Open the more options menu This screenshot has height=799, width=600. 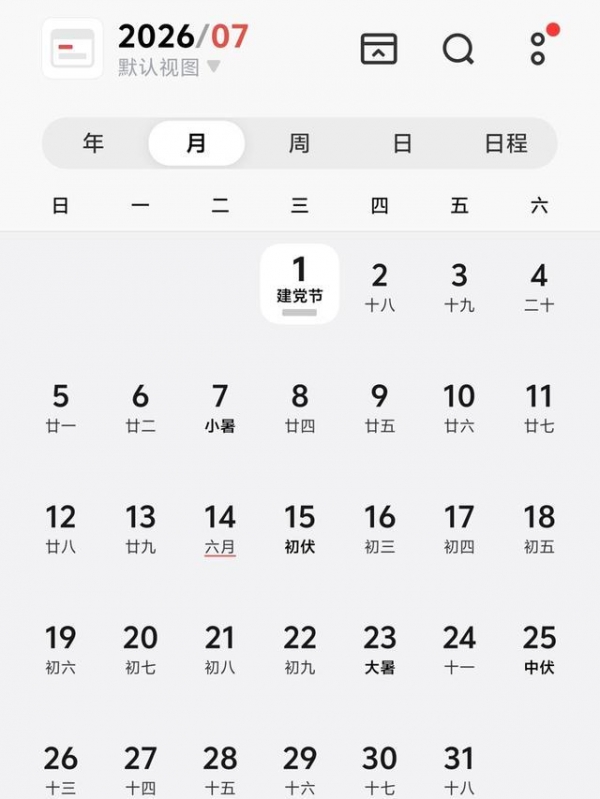click(x=539, y=48)
